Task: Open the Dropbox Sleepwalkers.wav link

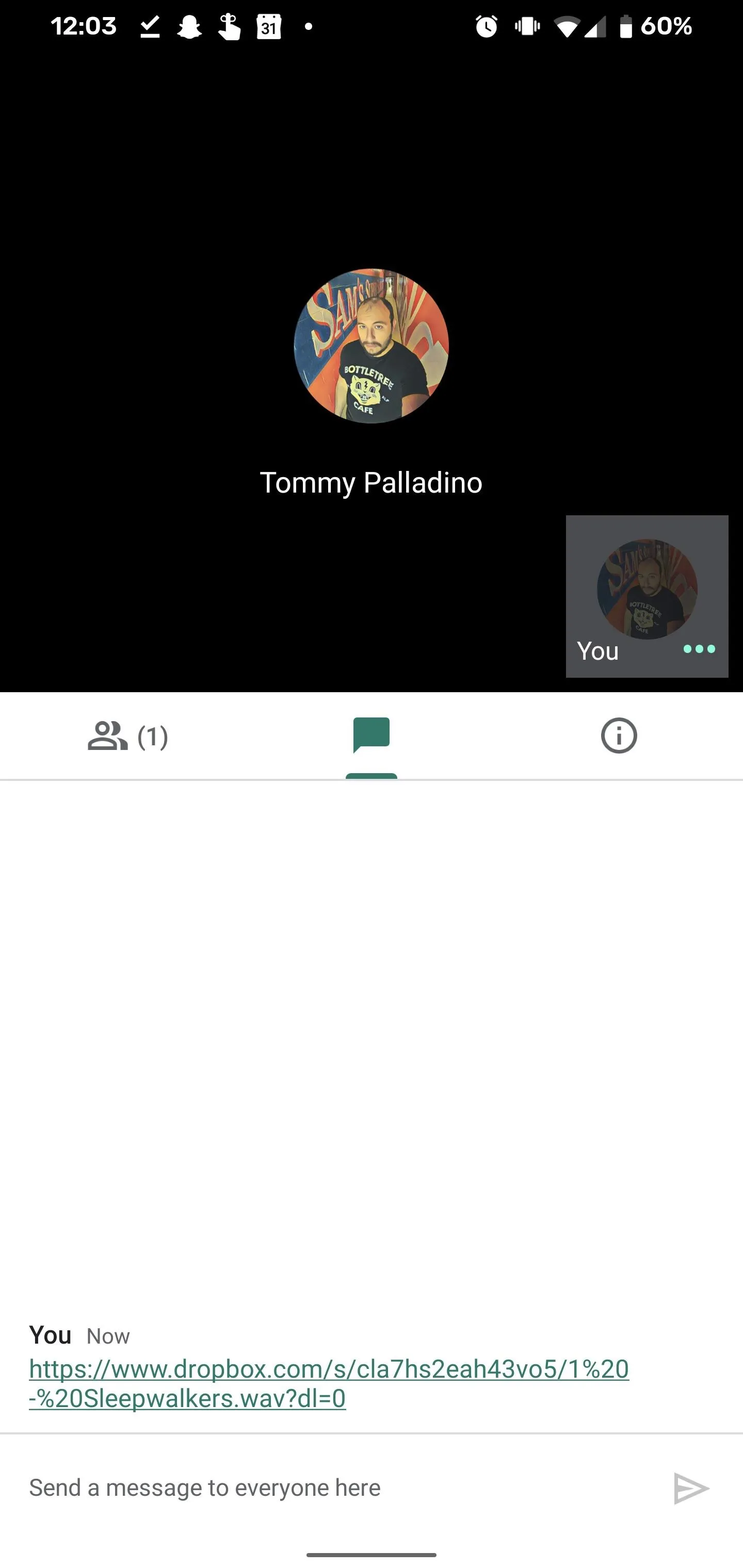Action: click(329, 1383)
